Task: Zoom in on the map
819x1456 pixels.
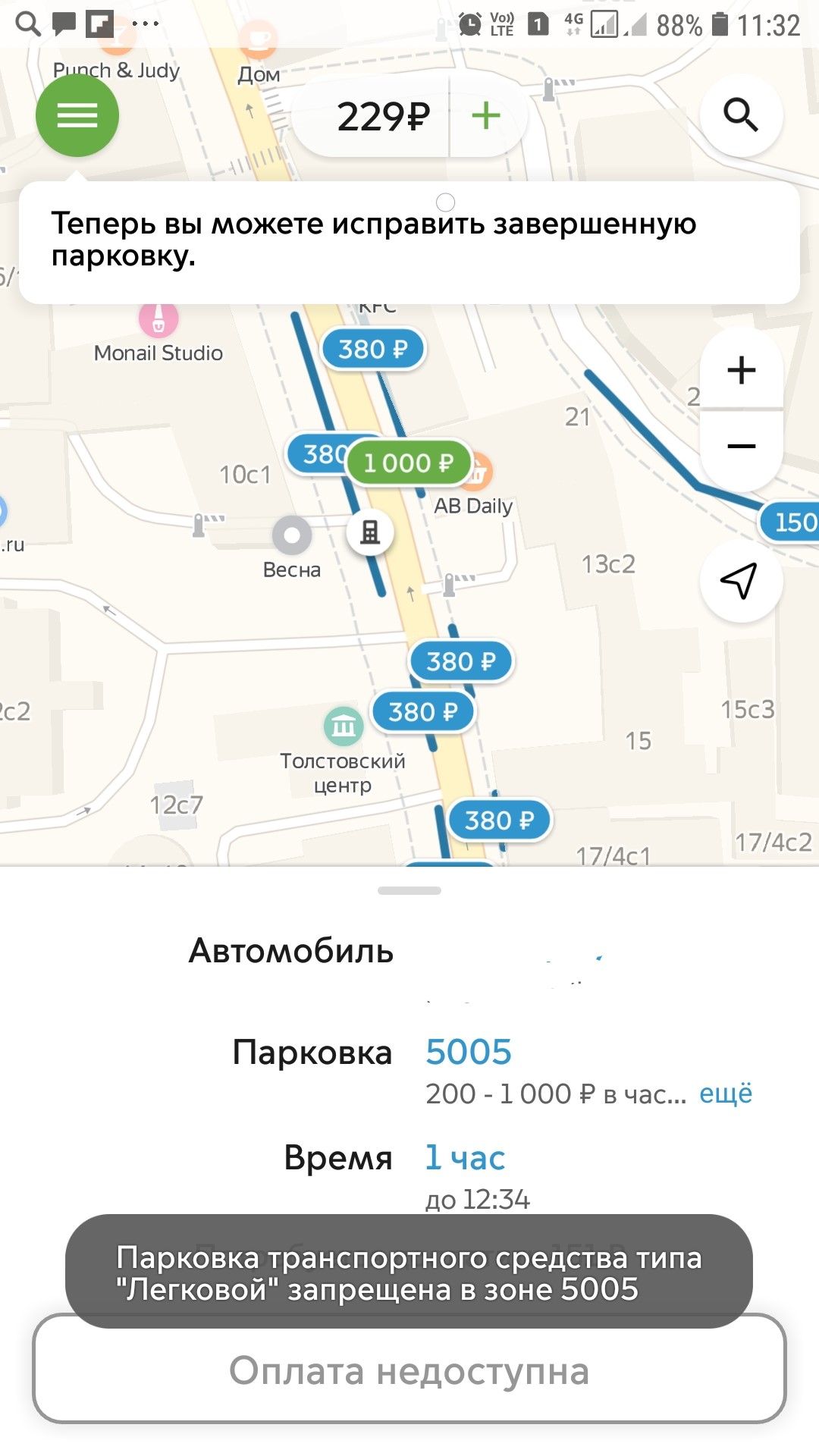Action: [x=741, y=370]
